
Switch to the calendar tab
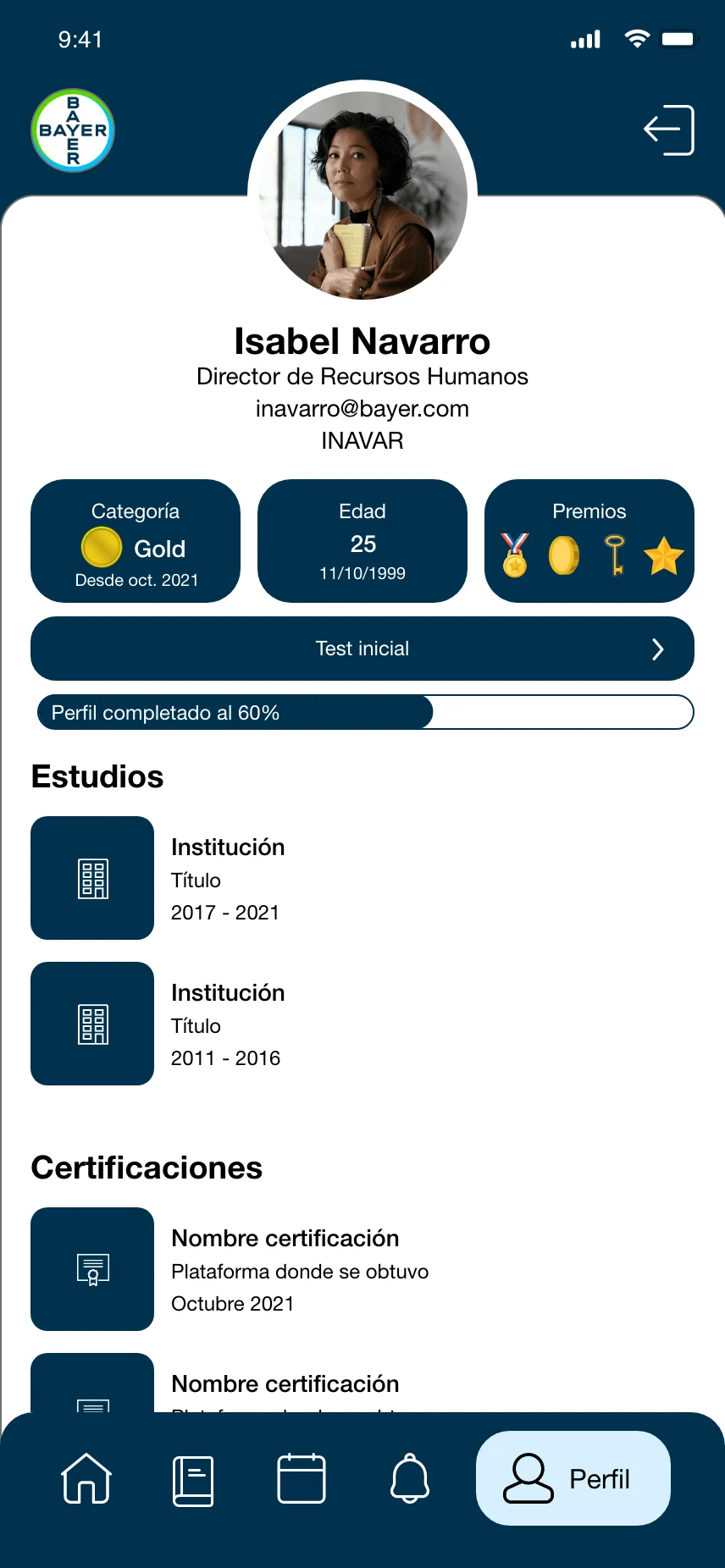point(302,1478)
